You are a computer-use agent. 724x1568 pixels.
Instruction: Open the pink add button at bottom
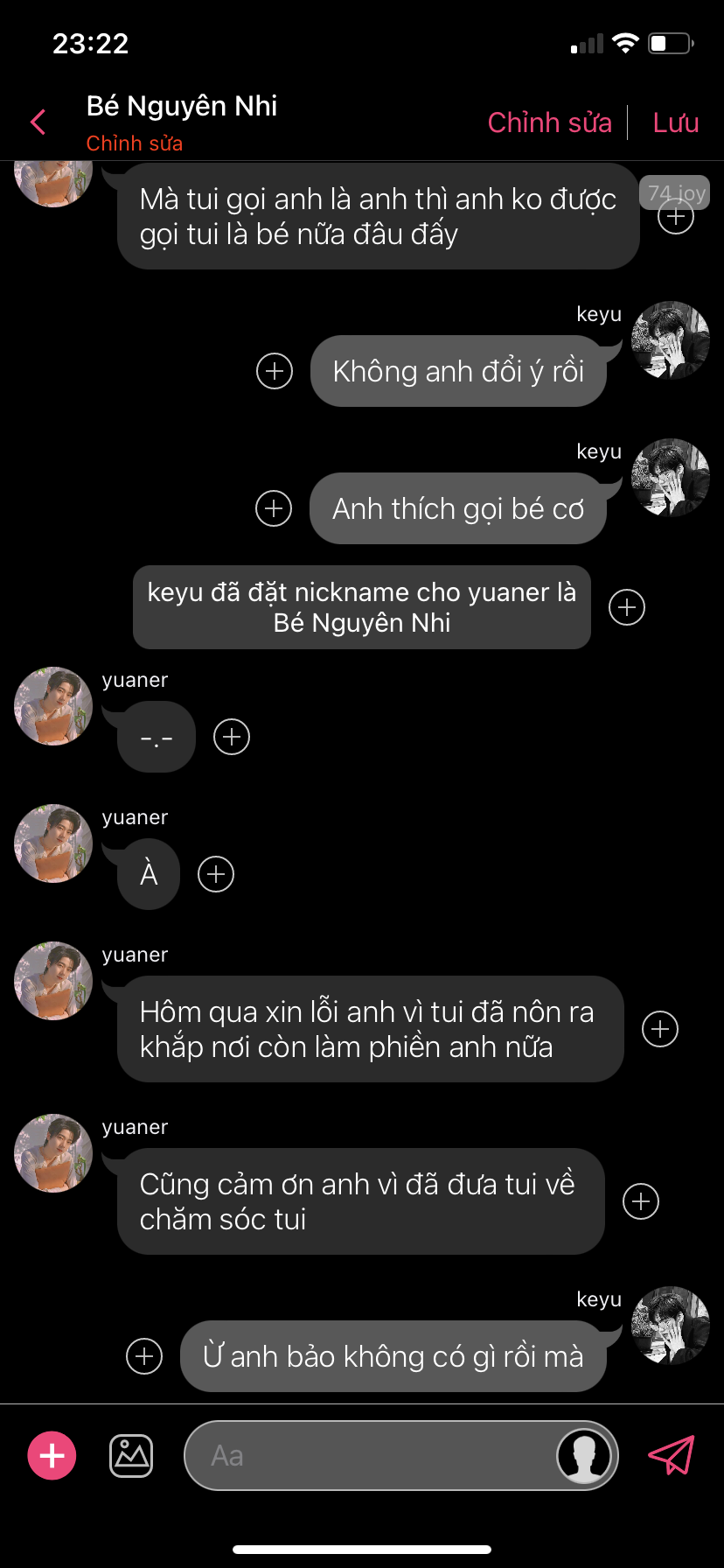(x=52, y=1456)
